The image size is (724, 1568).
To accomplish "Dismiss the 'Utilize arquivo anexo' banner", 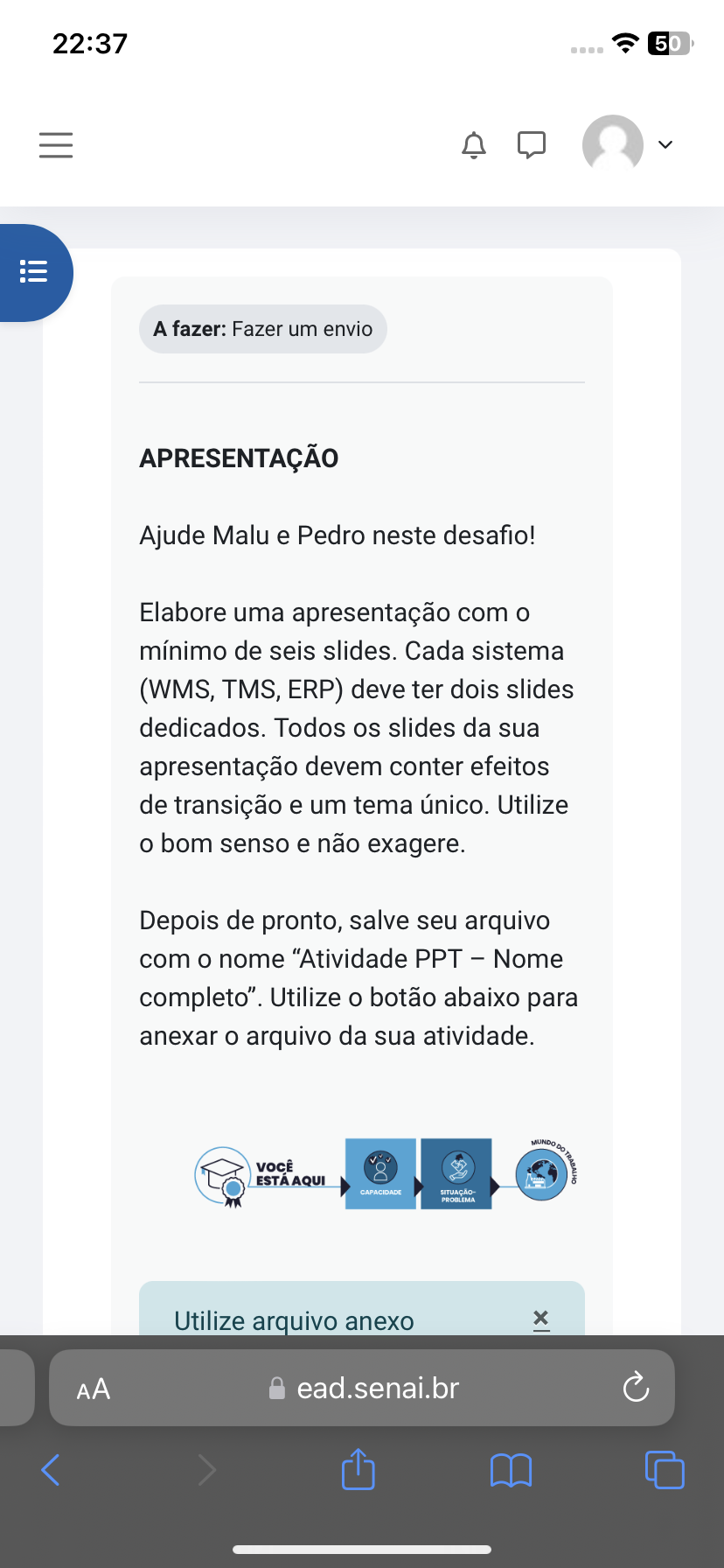I will point(541,1319).
